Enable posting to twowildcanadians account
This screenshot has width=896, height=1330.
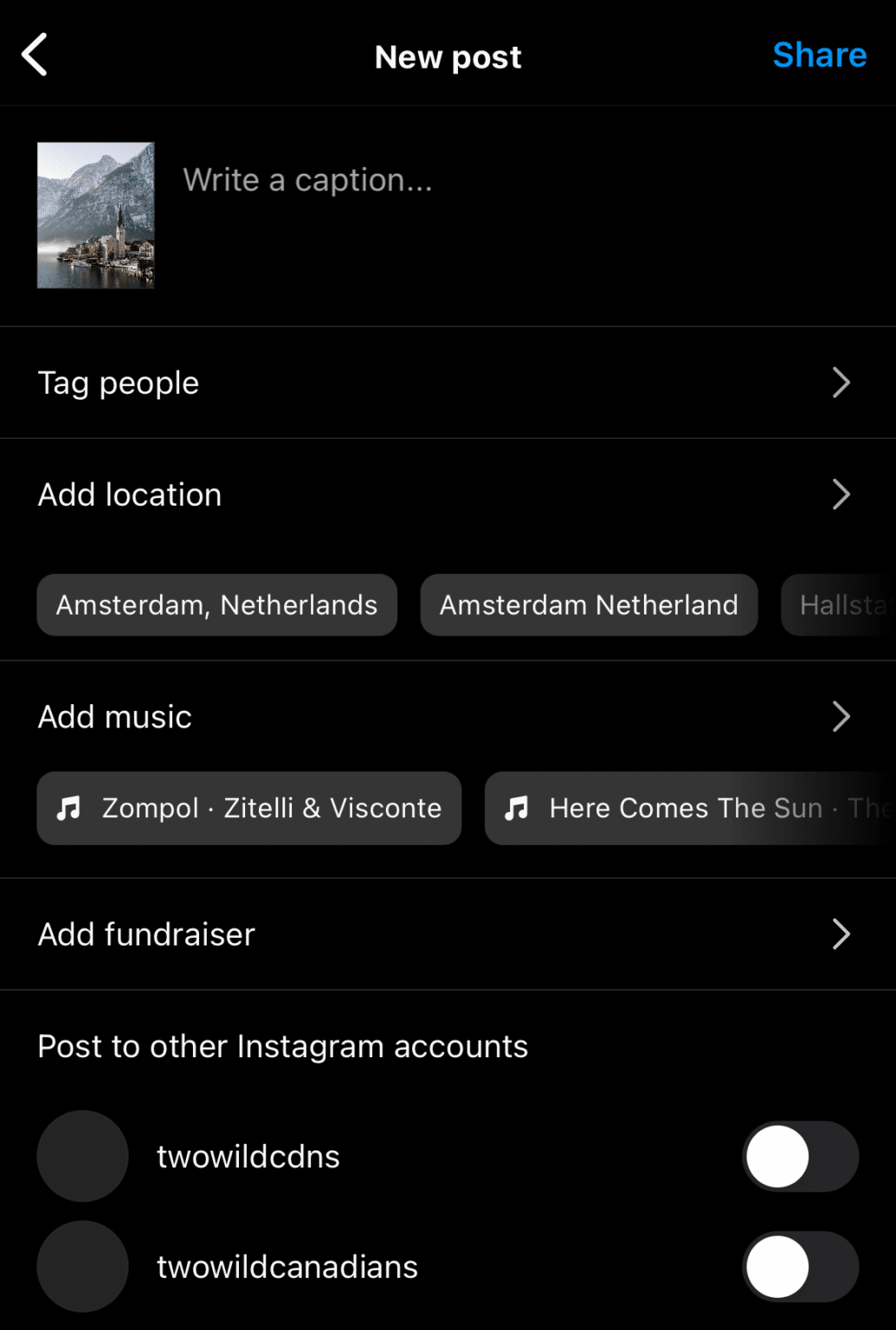click(799, 1266)
